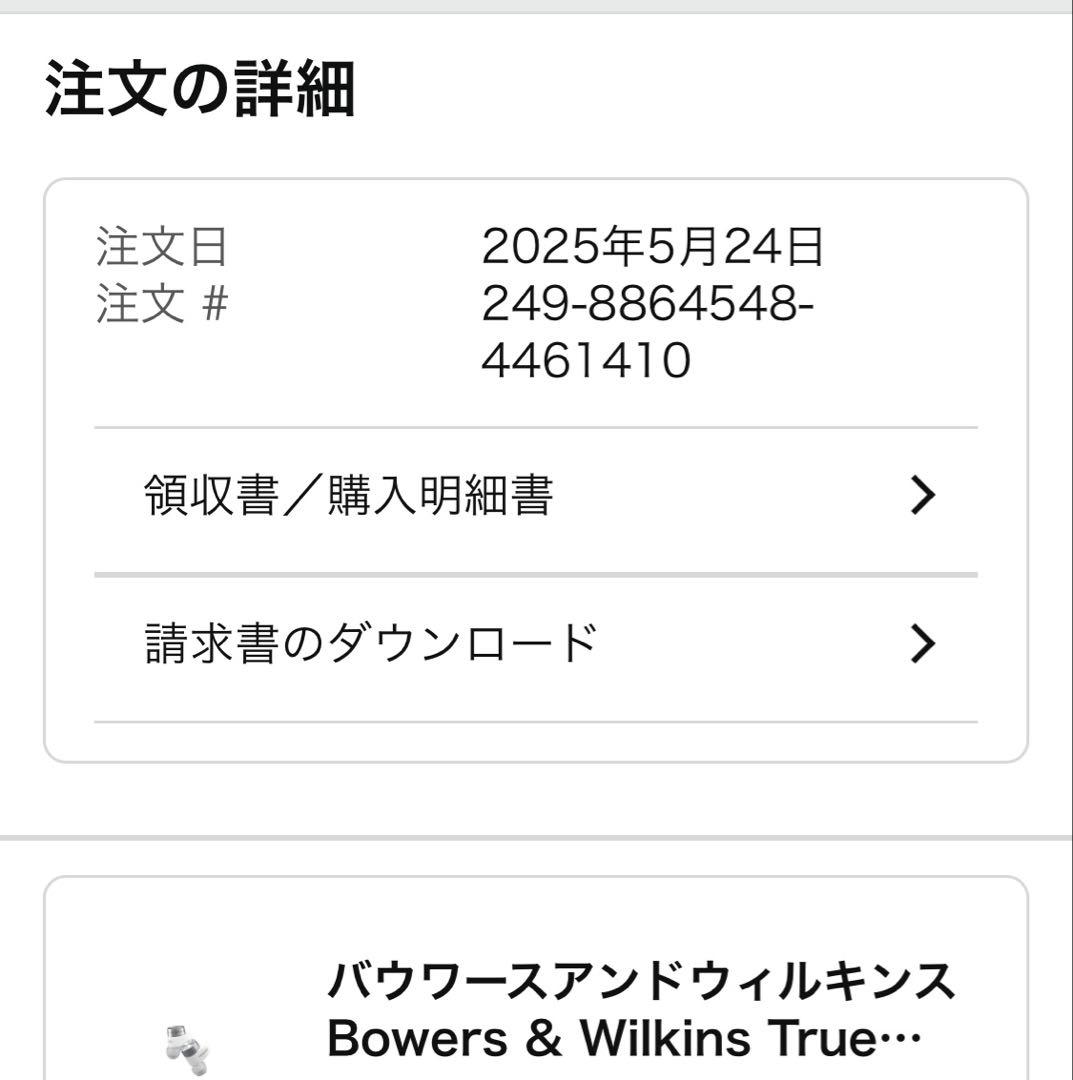
Task: Click the chevron next to 請求書のダウンロード
Action: pyautogui.click(x=921, y=645)
